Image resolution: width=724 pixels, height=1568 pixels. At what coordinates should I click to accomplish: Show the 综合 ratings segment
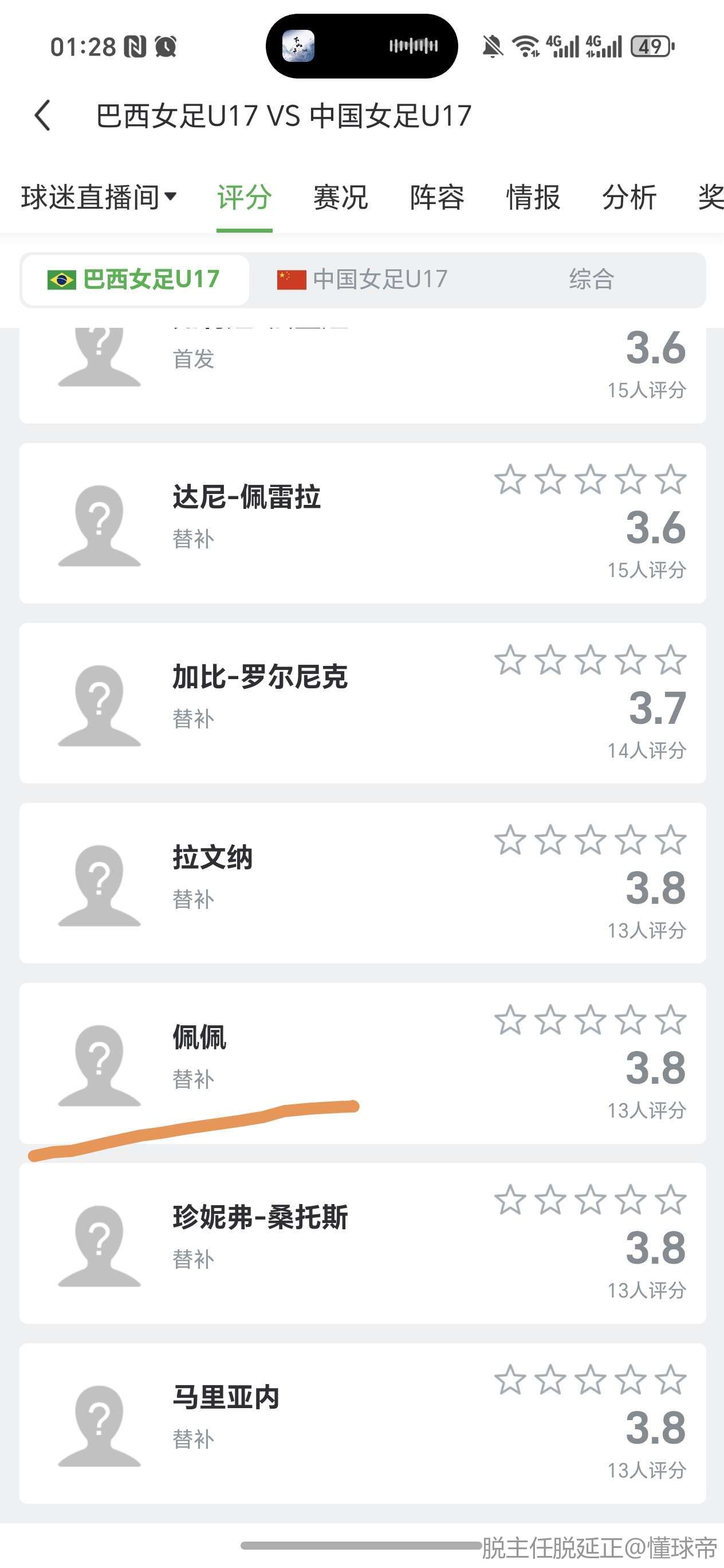point(591,280)
